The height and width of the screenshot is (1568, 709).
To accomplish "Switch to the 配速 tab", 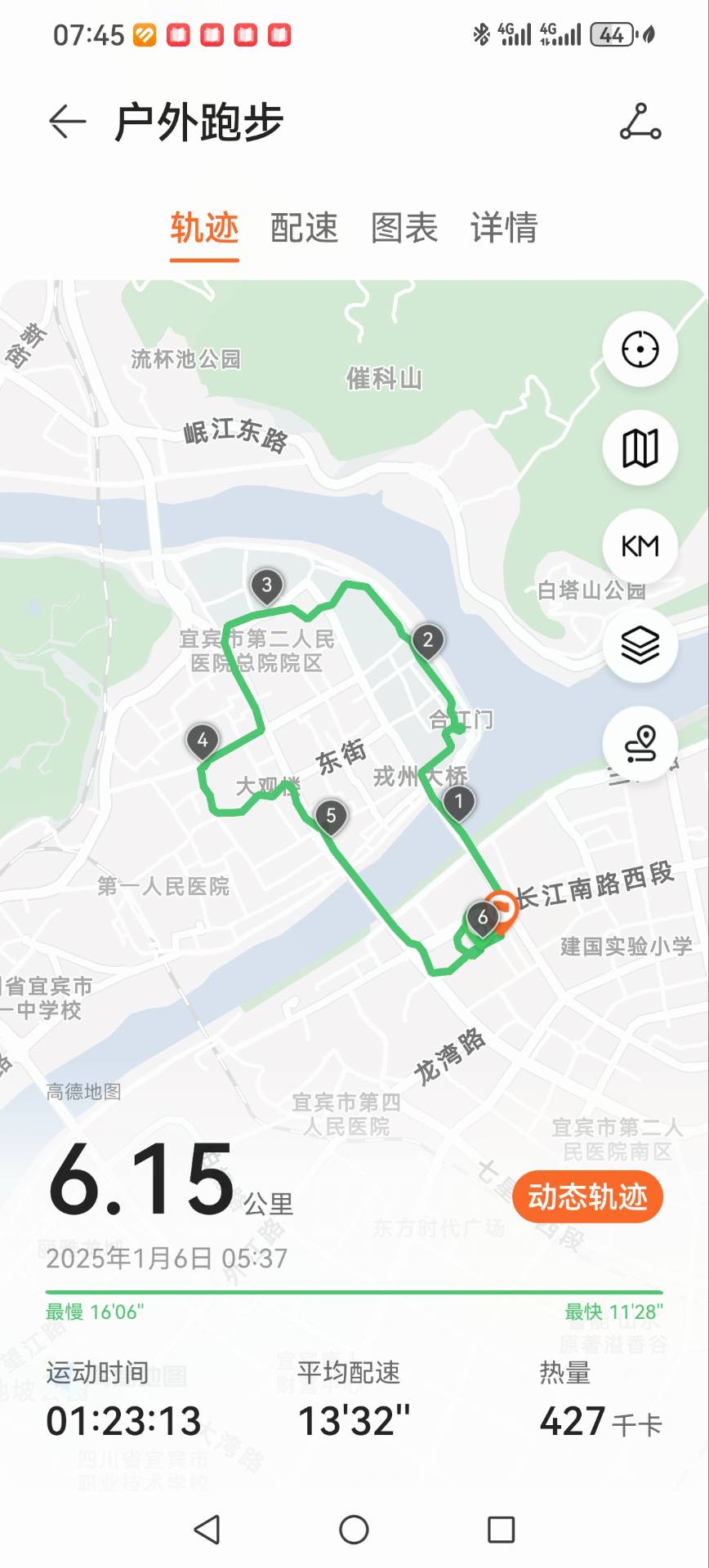I will click(x=304, y=228).
